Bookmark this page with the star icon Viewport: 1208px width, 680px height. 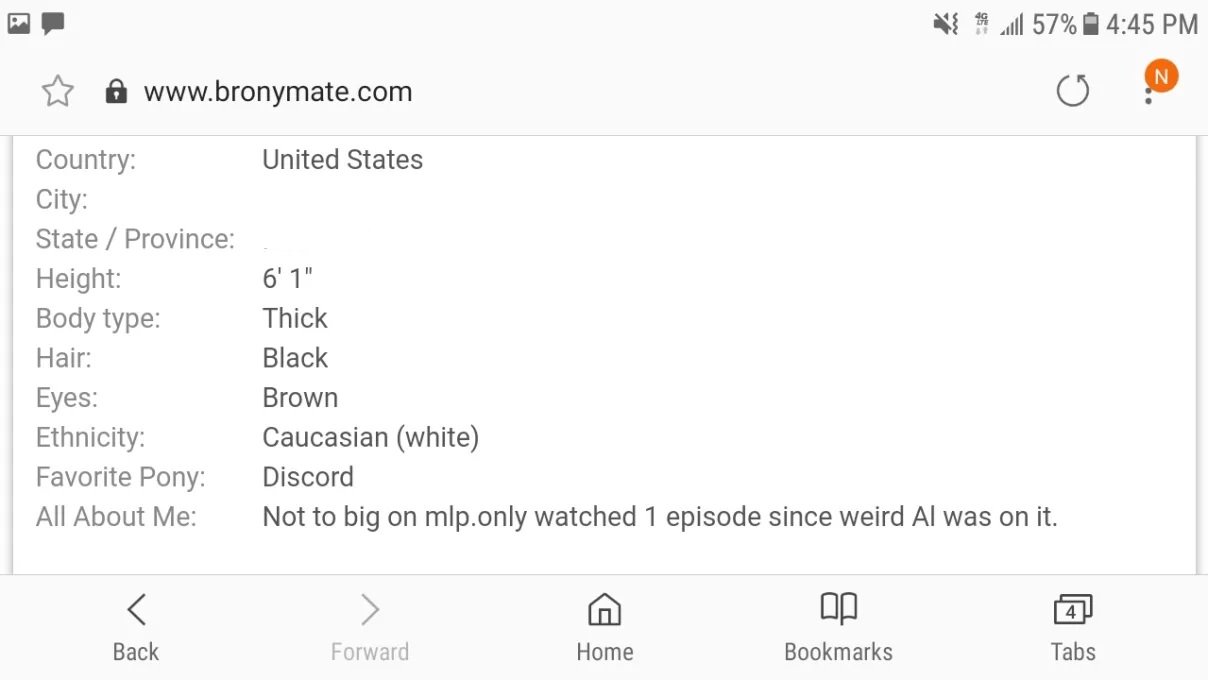coord(57,92)
